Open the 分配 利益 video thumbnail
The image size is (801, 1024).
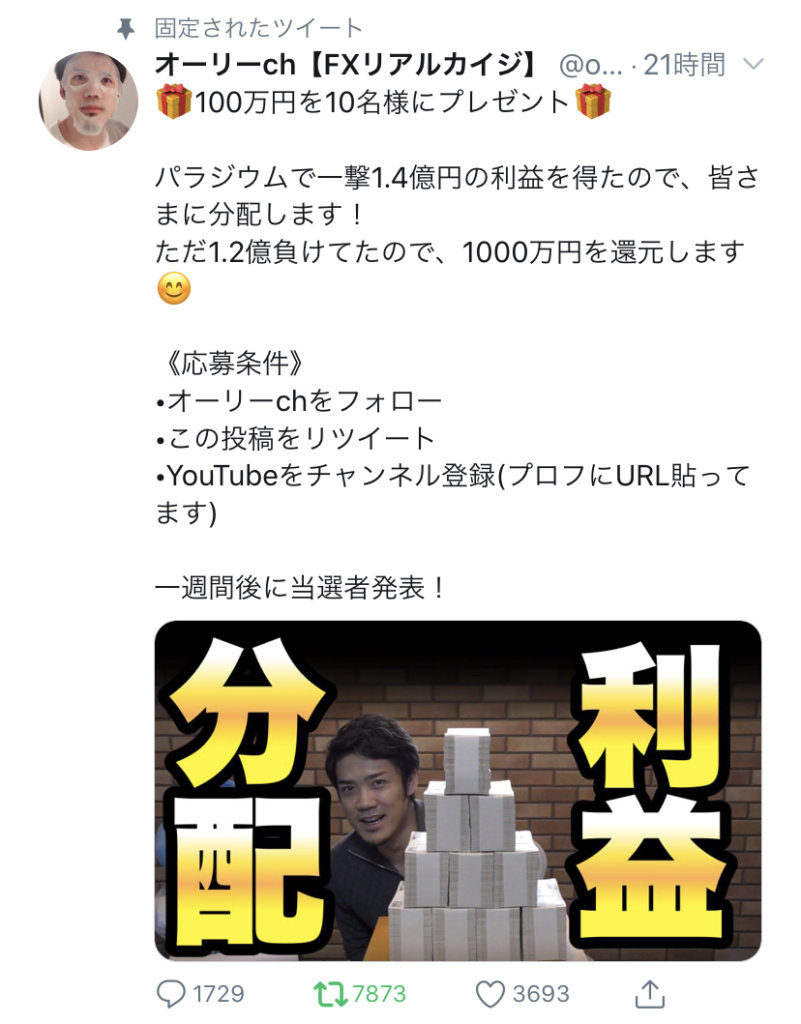[458, 790]
